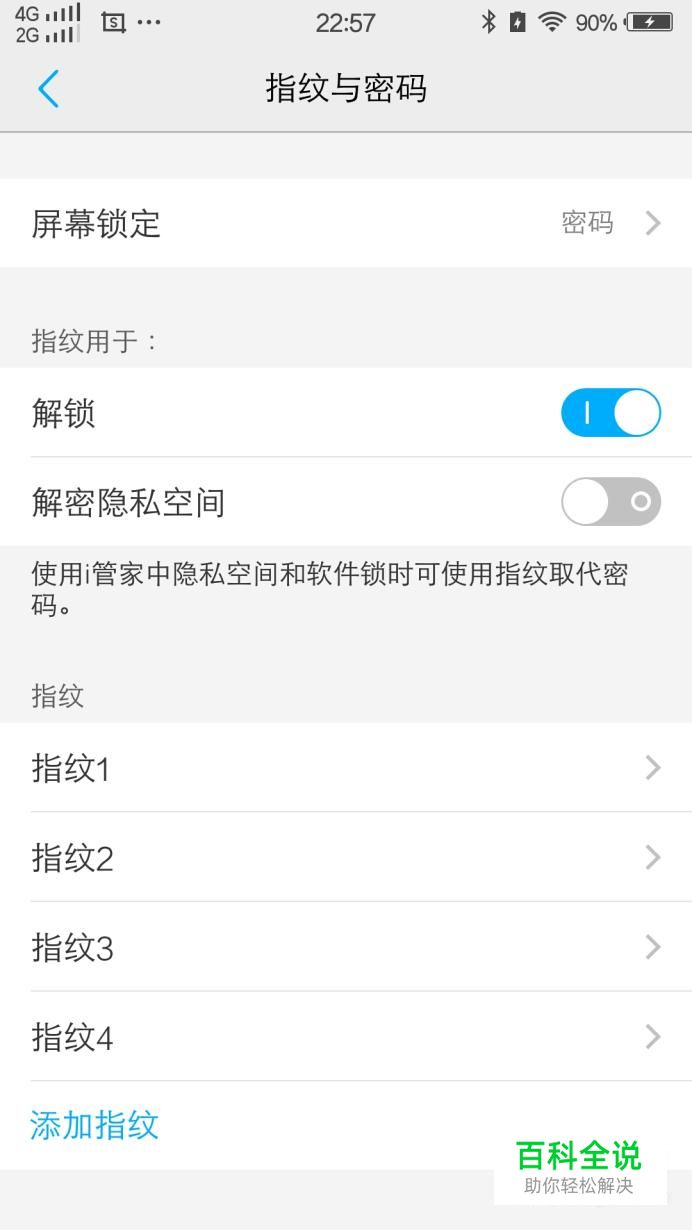Enable the 解密隐私空间 switch

coord(611,501)
